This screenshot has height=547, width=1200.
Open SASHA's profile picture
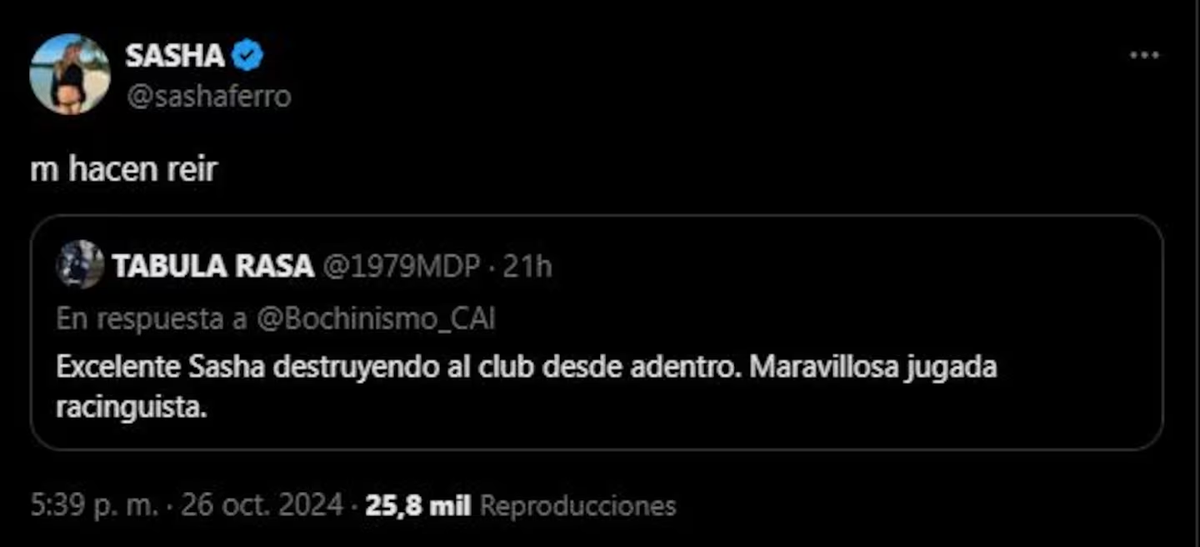(x=70, y=74)
